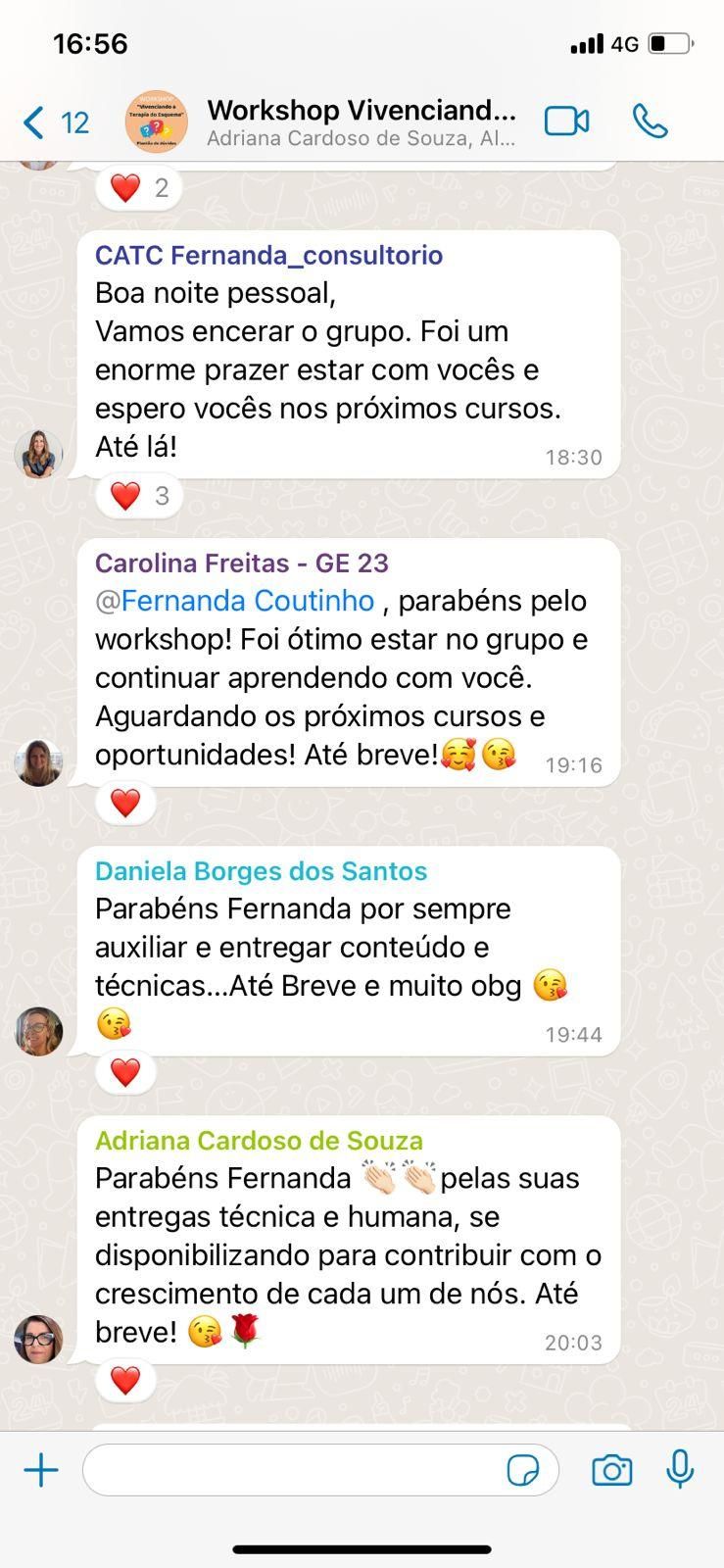Open the camera to send a photo

pyautogui.click(x=612, y=1470)
